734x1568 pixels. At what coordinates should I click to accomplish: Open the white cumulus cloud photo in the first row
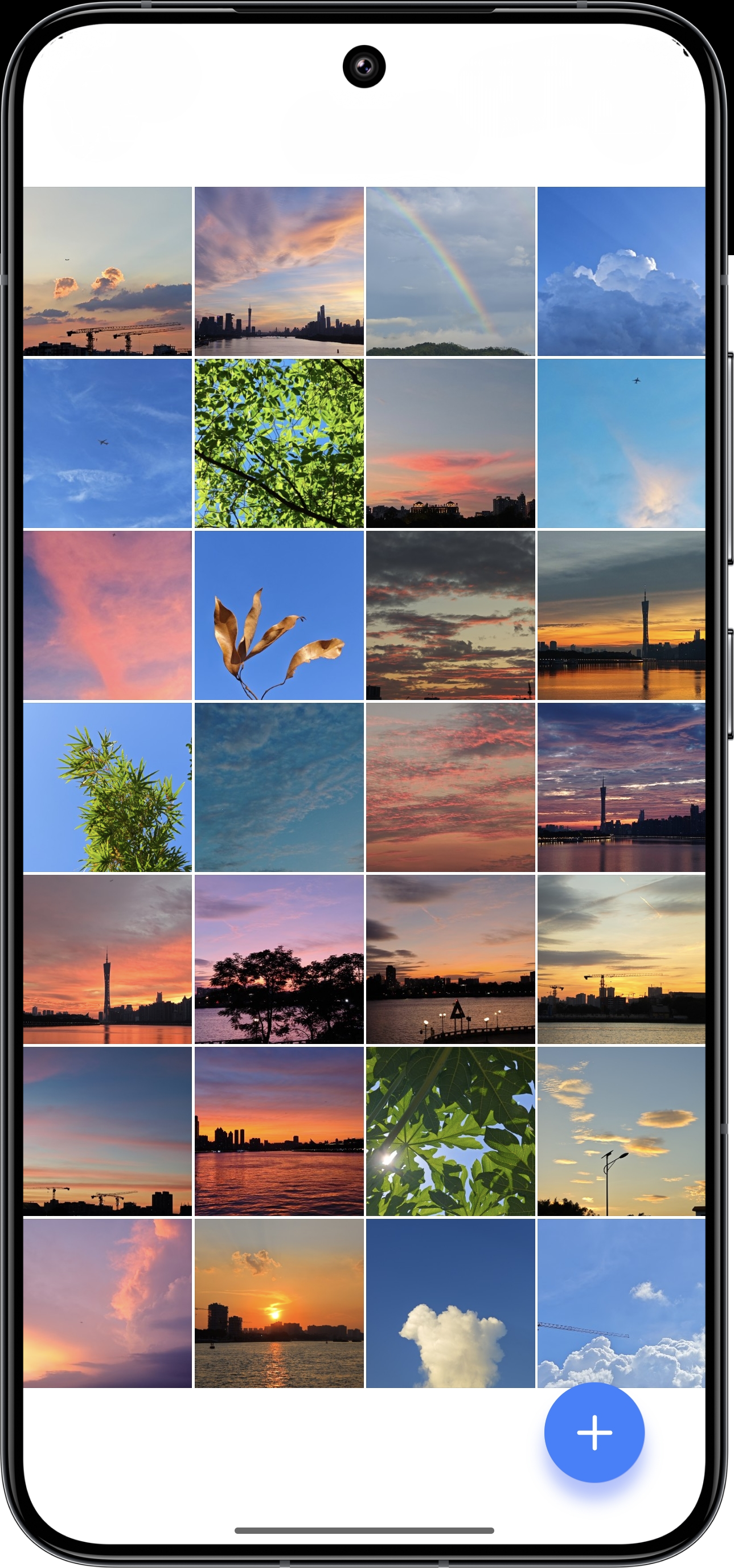[621, 271]
